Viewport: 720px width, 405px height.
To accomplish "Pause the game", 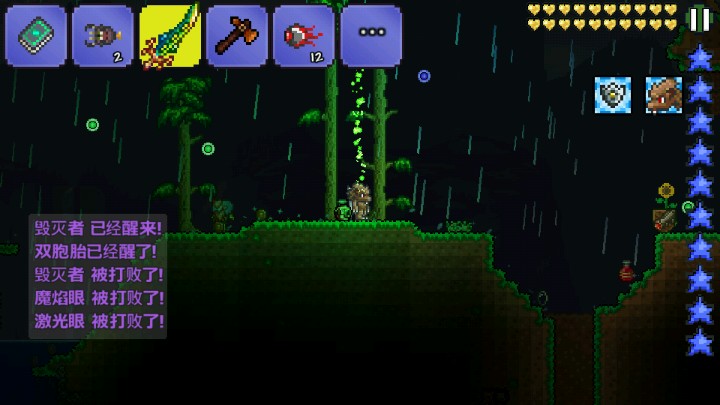I will [699, 19].
